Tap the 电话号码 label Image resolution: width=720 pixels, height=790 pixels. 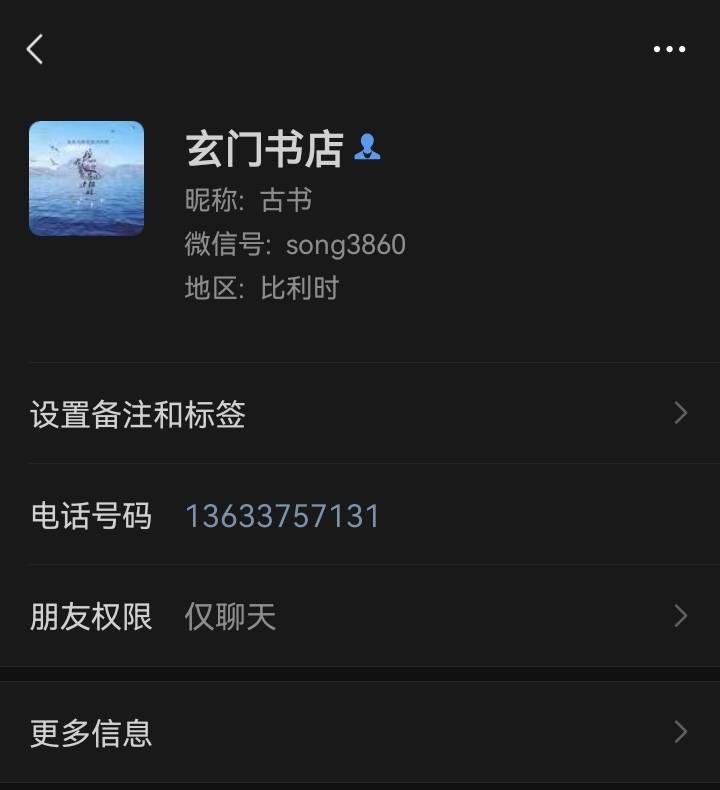91,515
